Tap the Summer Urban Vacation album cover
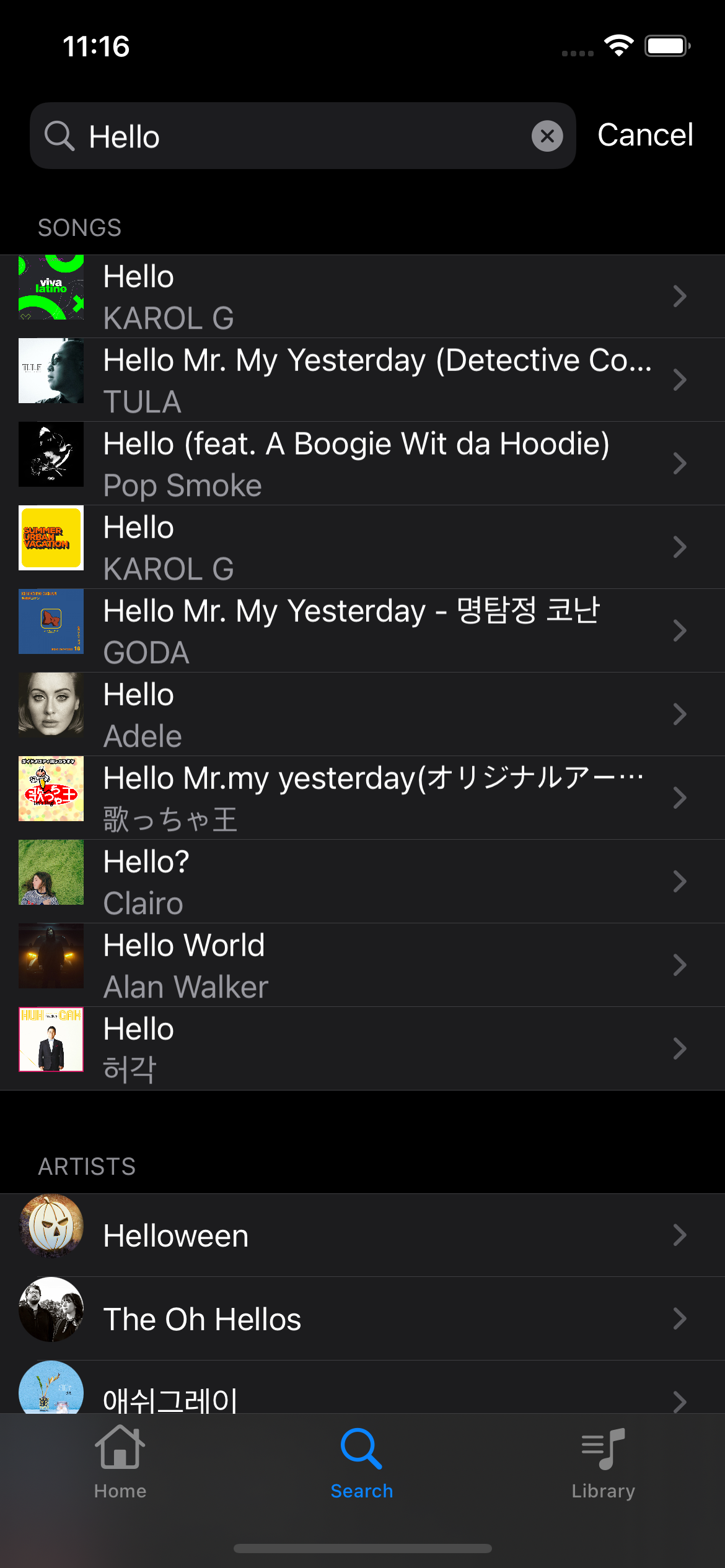725x1568 pixels. click(51, 538)
